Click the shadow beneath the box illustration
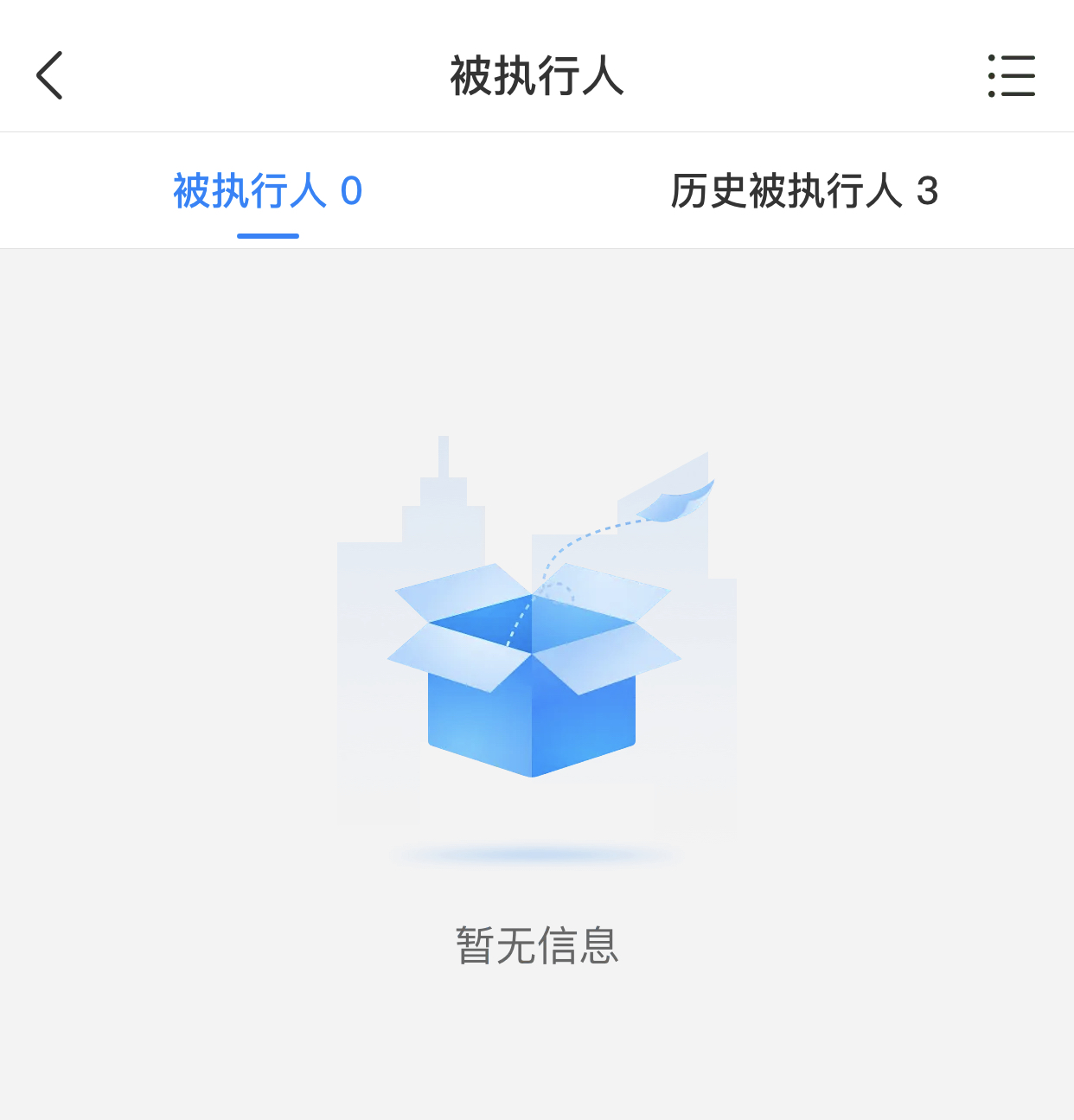The image size is (1074, 1120). (534, 854)
